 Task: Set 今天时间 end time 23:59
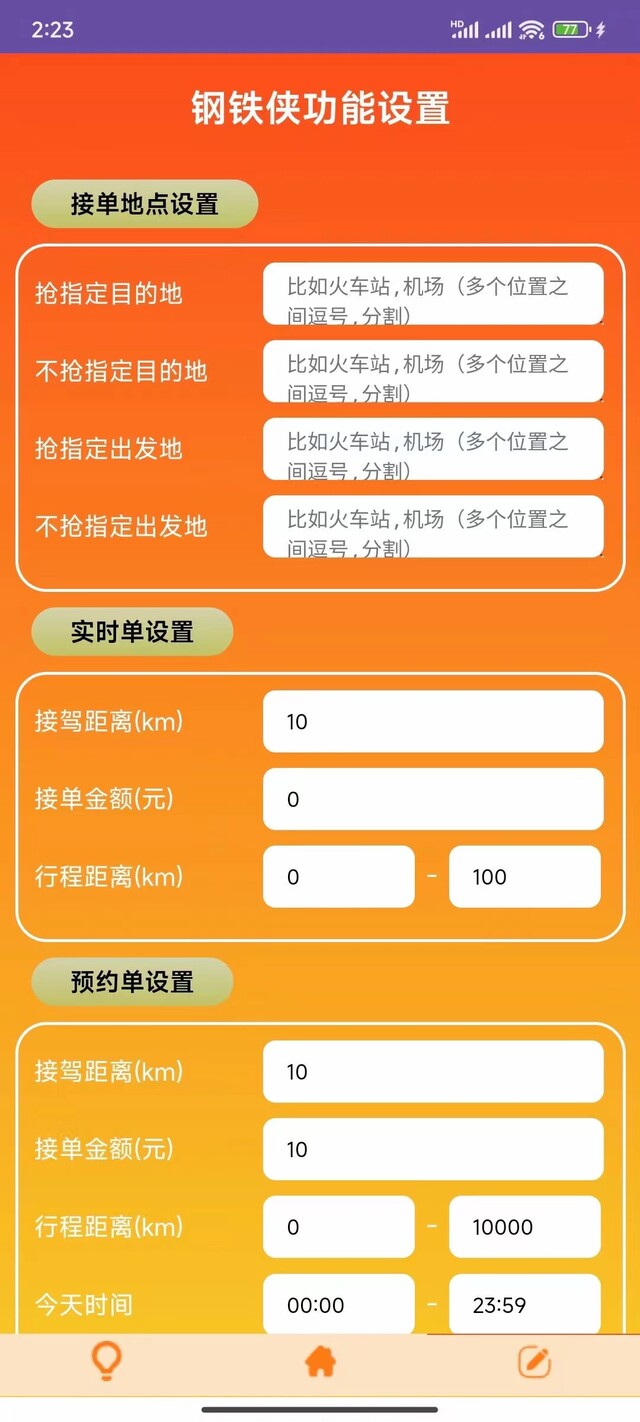(x=525, y=1304)
